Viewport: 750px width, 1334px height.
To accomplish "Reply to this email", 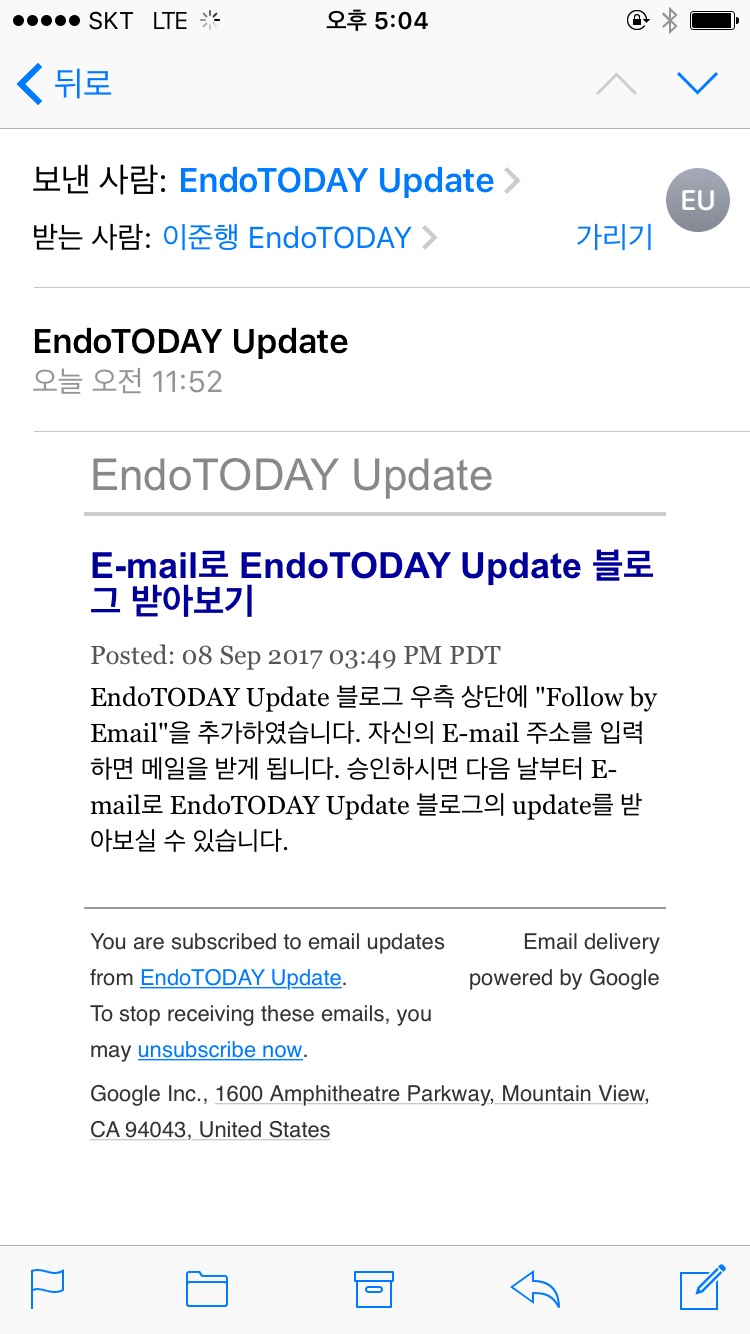I will tap(535, 1289).
